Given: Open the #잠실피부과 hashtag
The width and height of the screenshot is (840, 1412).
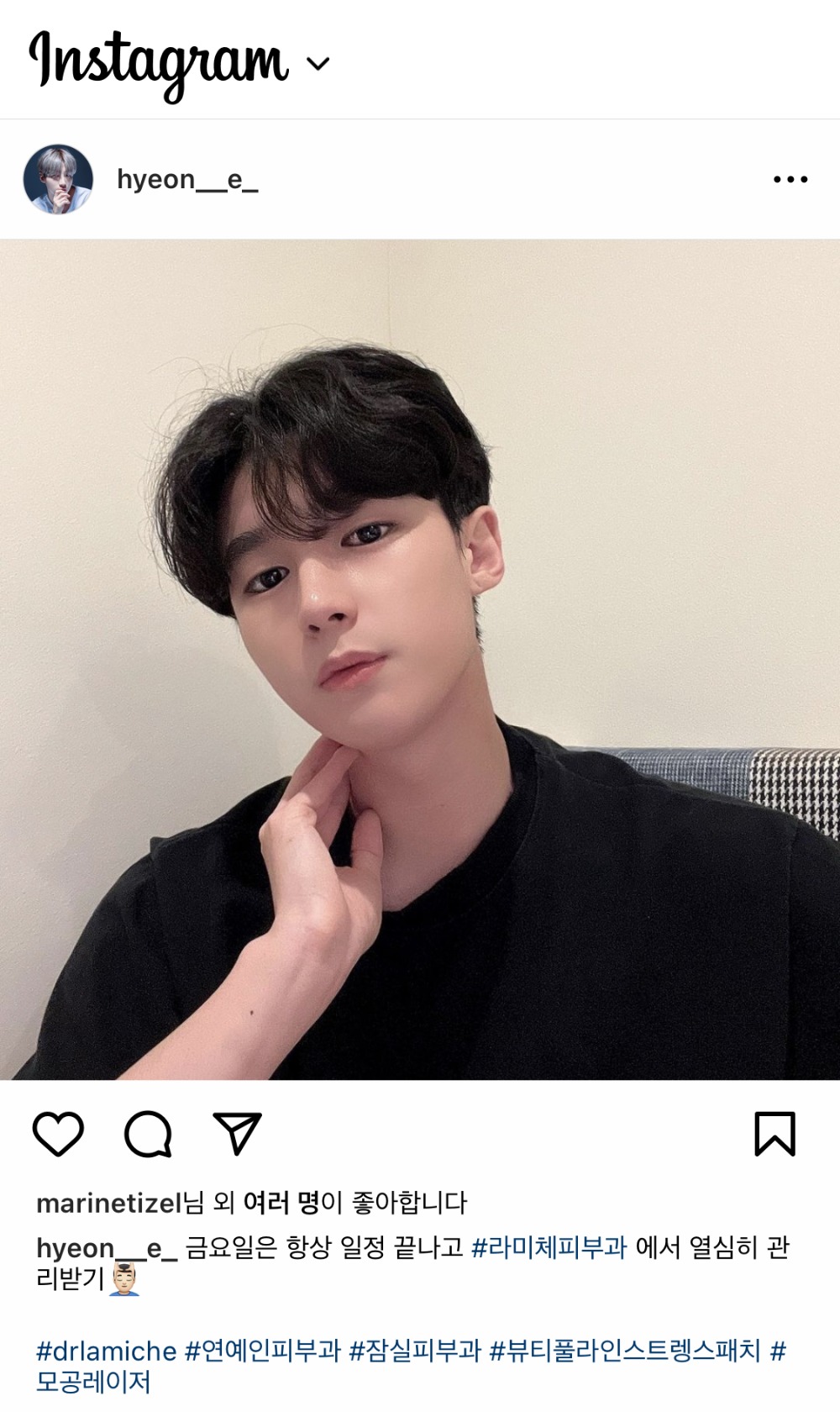Looking at the screenshot, I should (x=415, y=1351).
